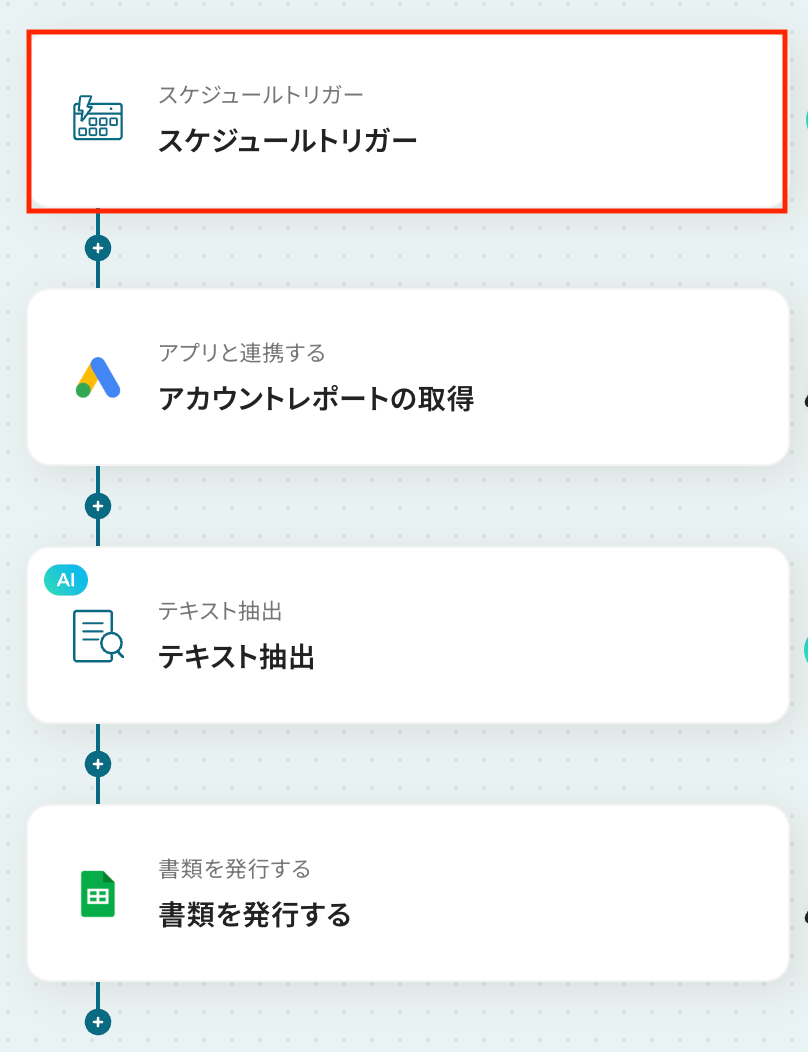Add a step below 書類を発行する
The height and width of the screenshot is (1052, 808).
pos(98,1022)
